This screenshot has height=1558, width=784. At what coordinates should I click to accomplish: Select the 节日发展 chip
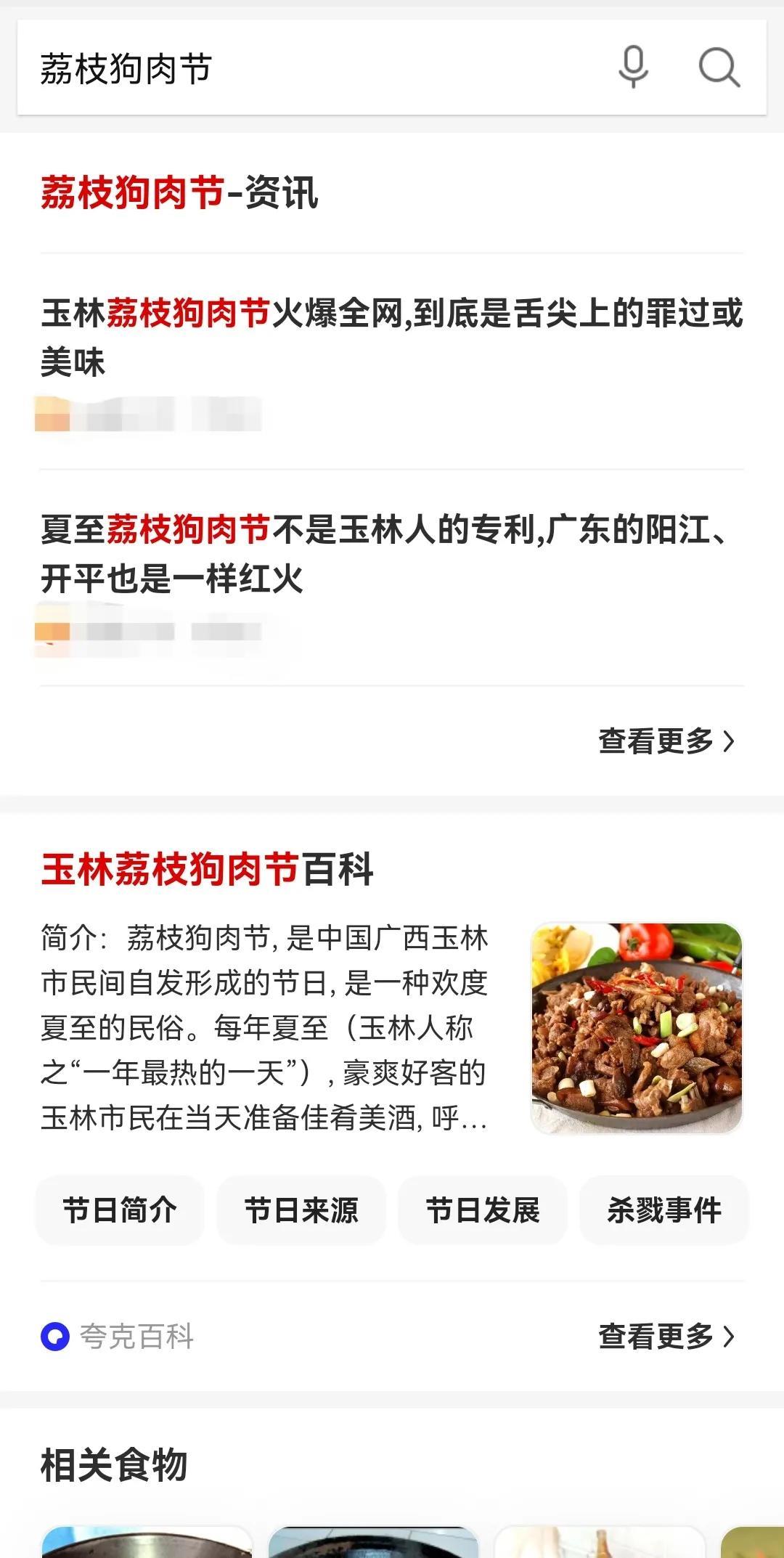pyautogui.click(x=483, y=1210)
